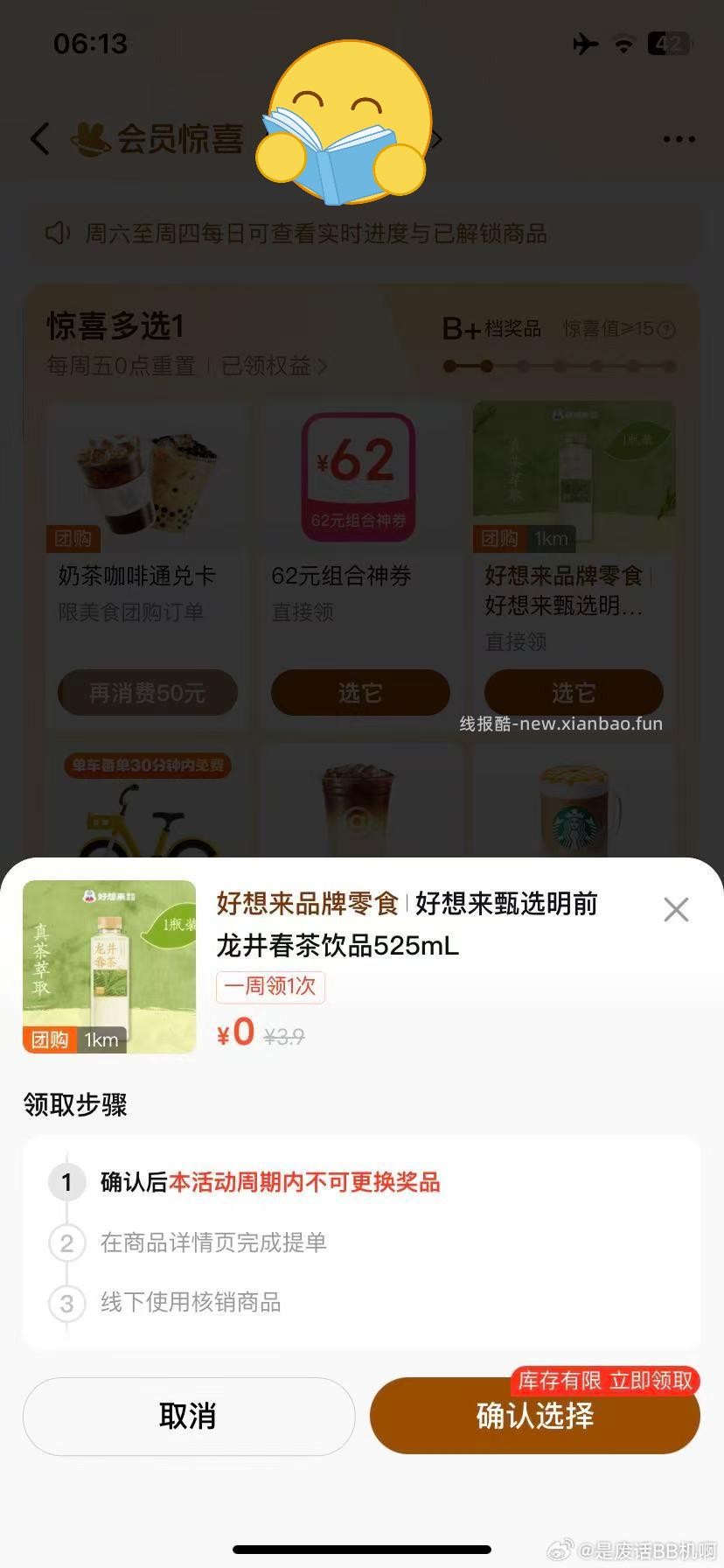Cancel the popup using 取消
Viewport: 724px width, 1568px height.
189,1416
